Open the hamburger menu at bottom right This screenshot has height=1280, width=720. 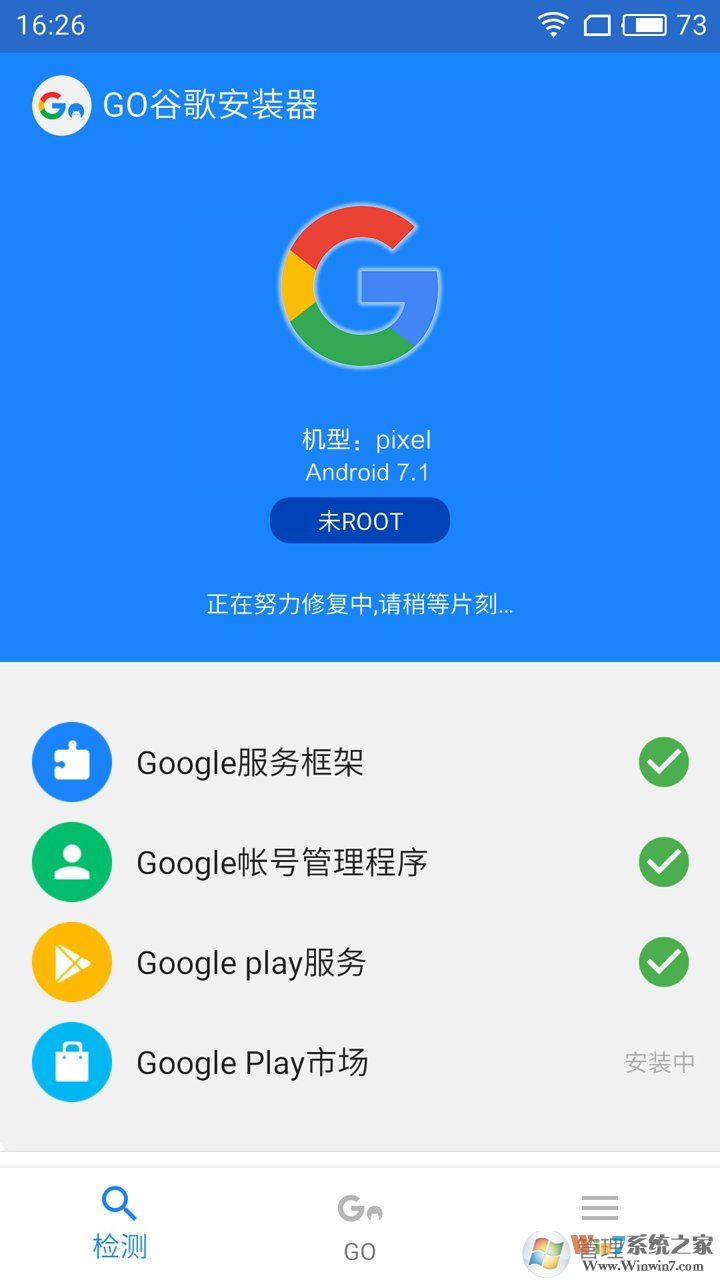(x=599, y=1207)
